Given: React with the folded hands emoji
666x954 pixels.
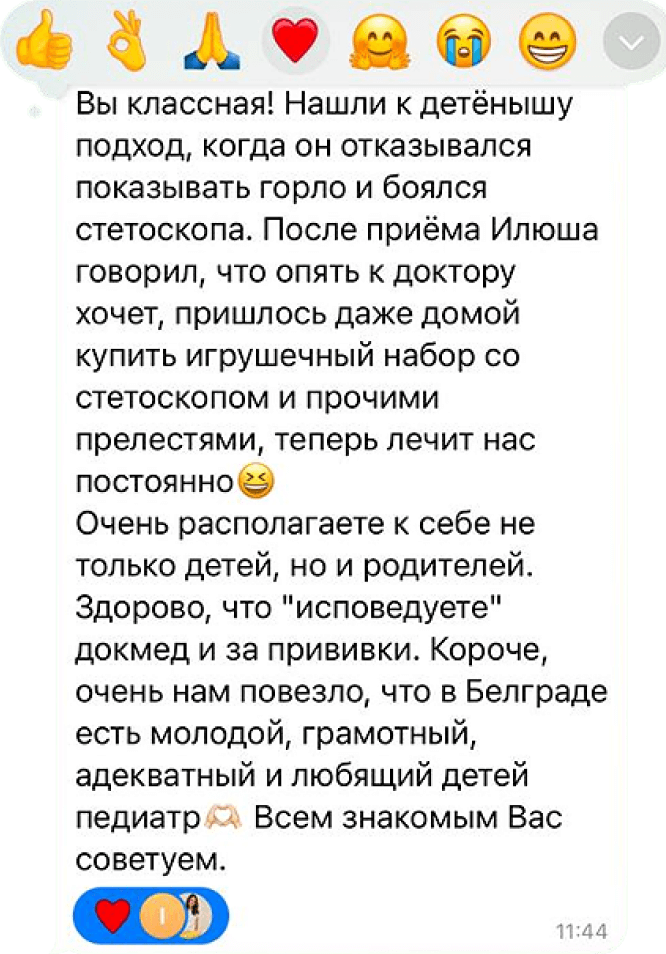Looking at the screenshot, I should click(207, 43).
